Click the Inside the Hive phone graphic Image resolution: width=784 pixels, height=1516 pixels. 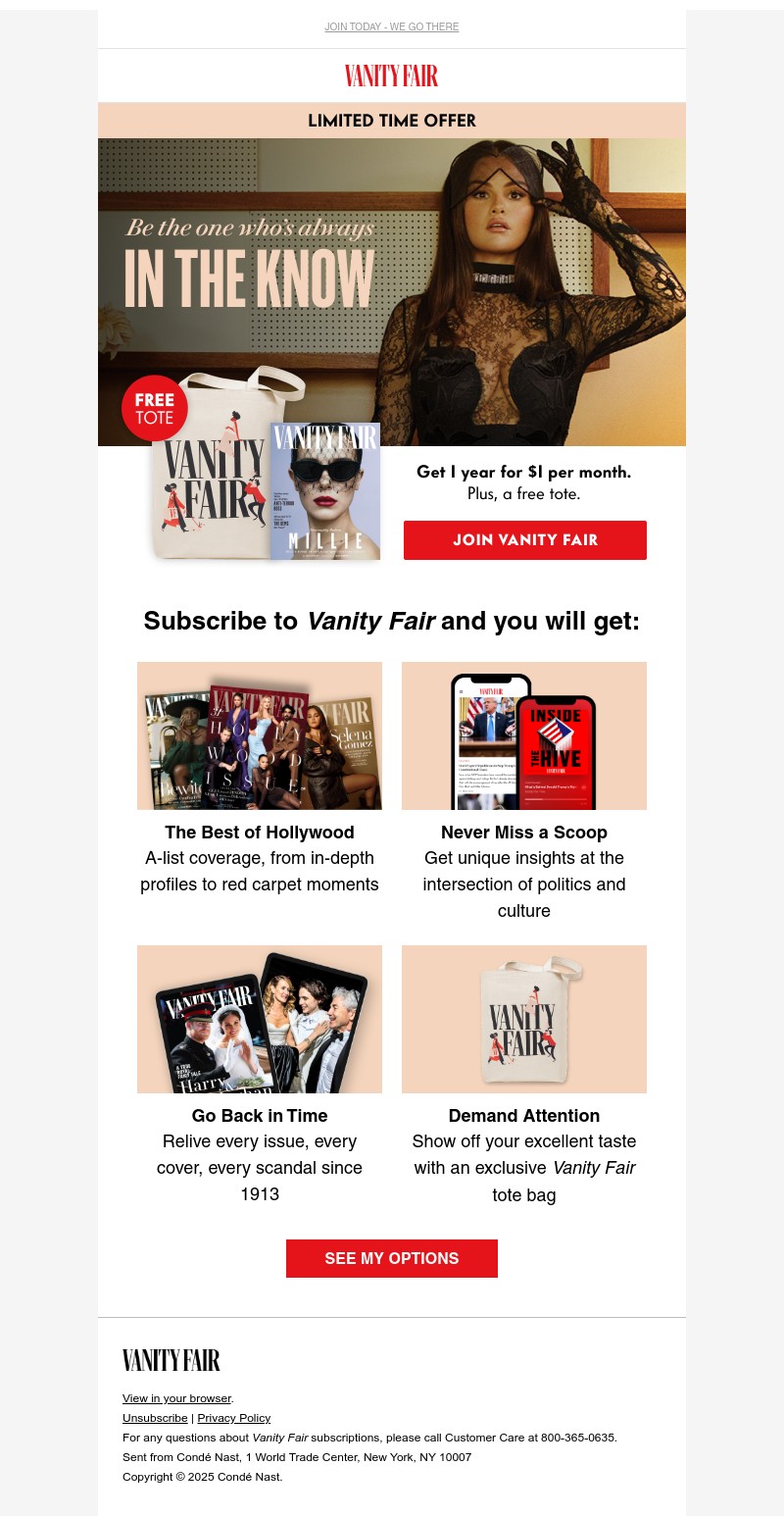pos(523,735)
